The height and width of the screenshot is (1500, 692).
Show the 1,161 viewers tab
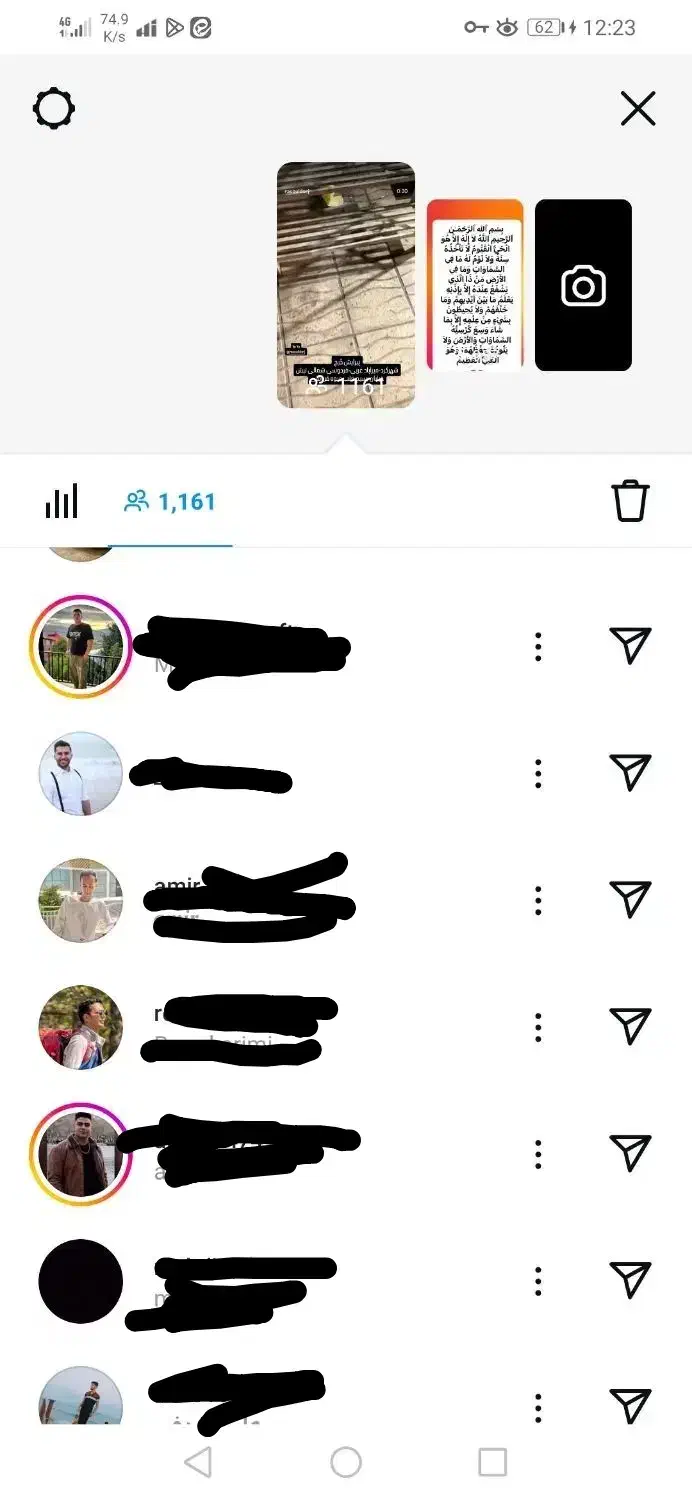point(170,501)
